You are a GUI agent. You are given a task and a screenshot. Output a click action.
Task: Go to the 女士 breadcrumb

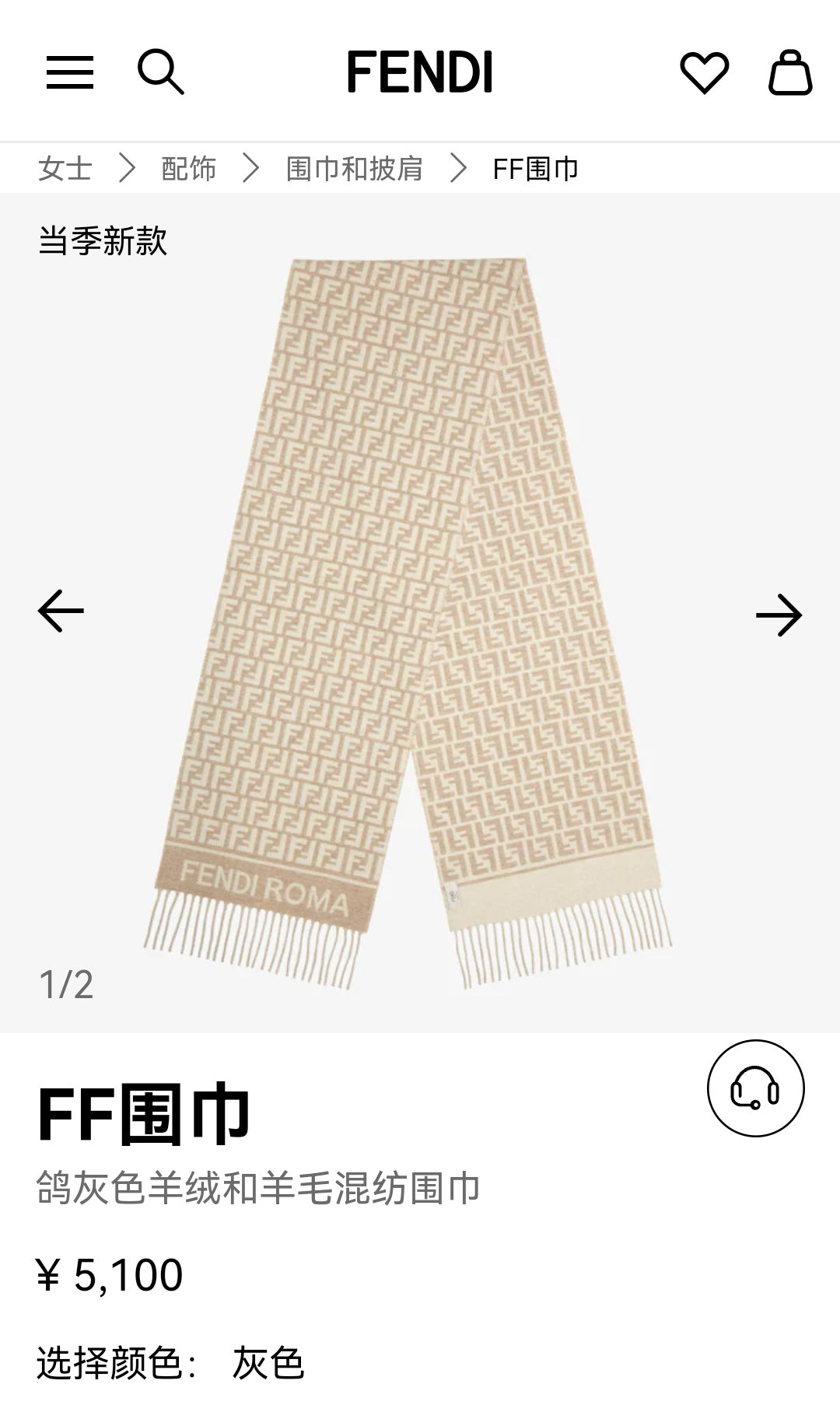tap(65, 168)
